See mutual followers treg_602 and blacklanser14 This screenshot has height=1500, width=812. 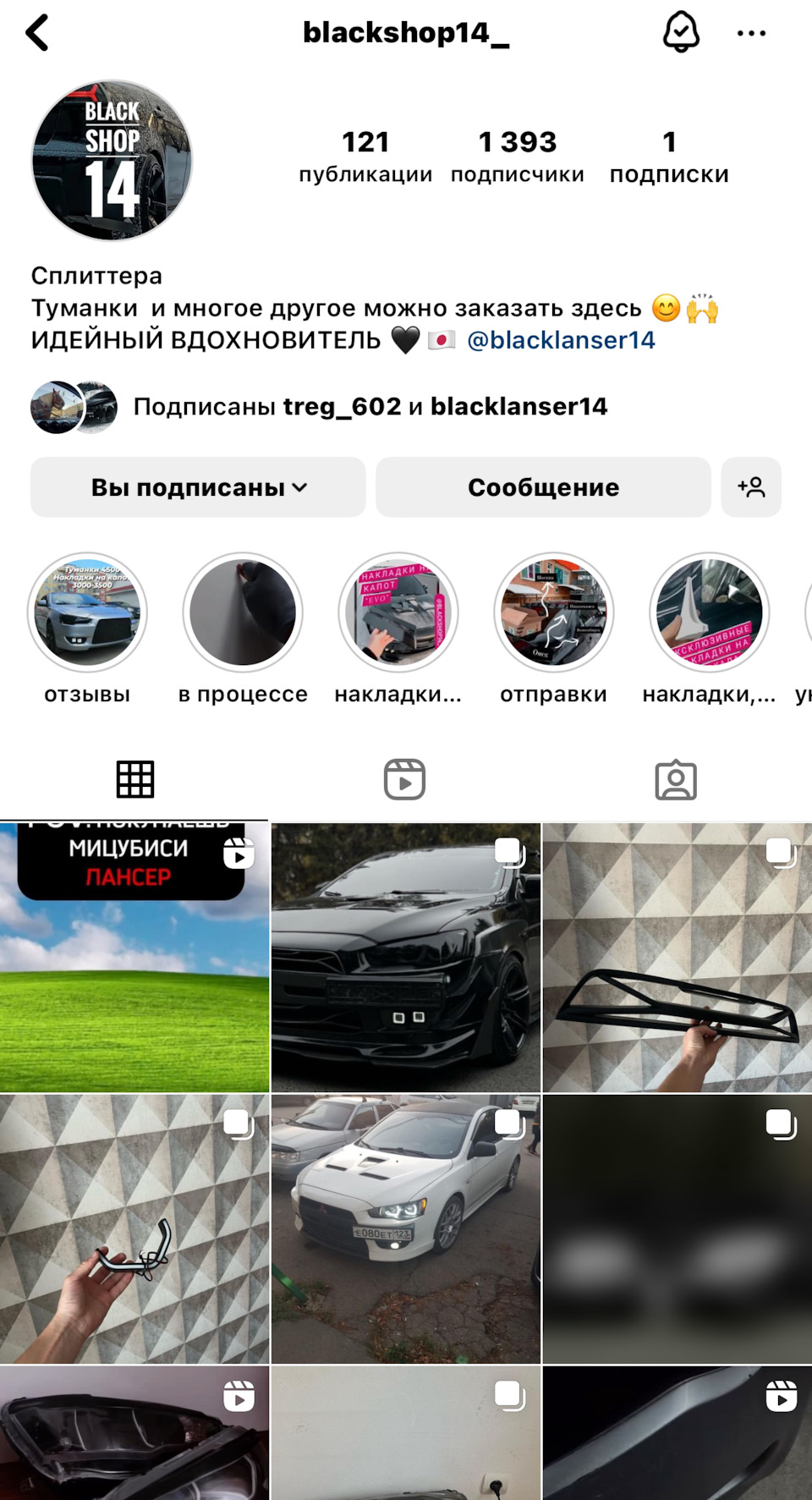(370, 407)
